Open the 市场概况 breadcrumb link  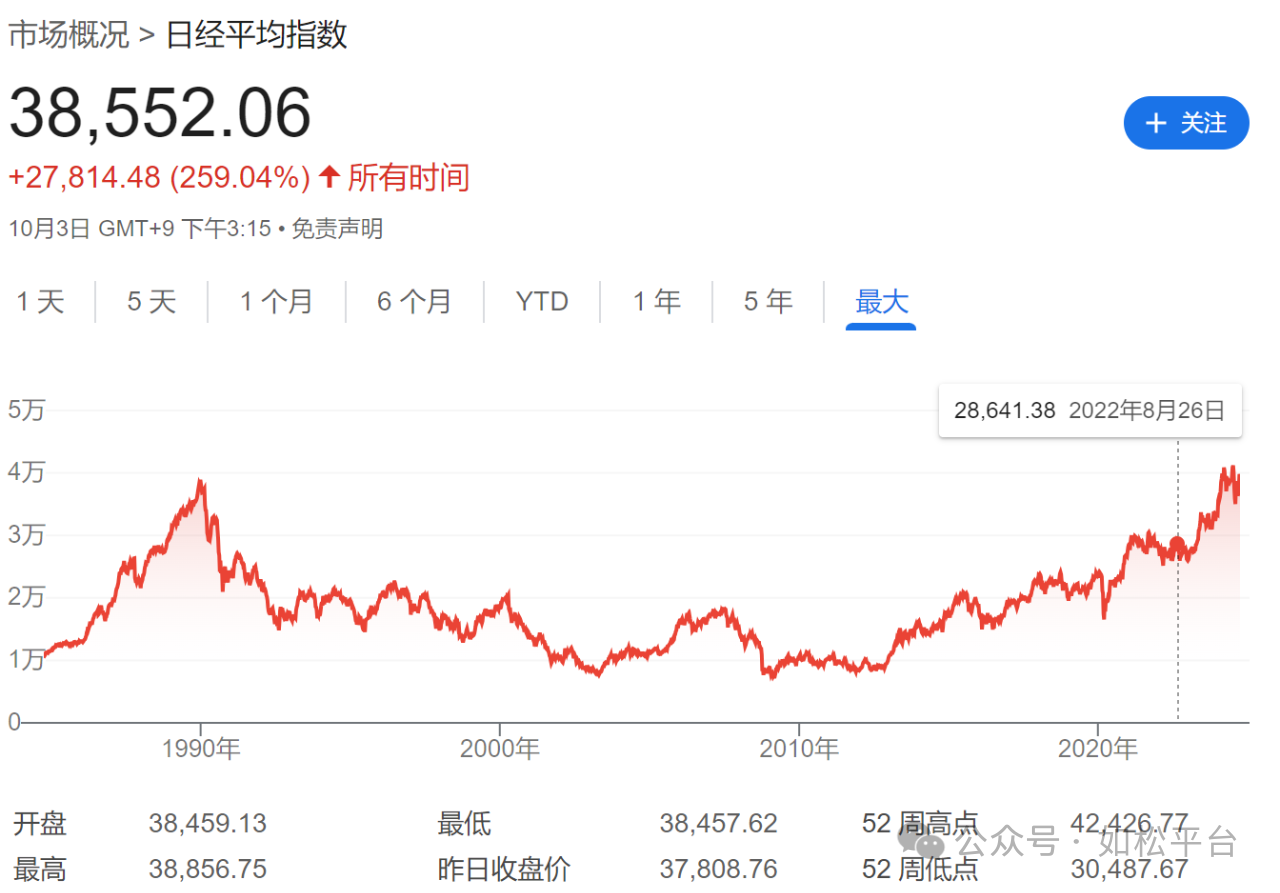point(68,35)
